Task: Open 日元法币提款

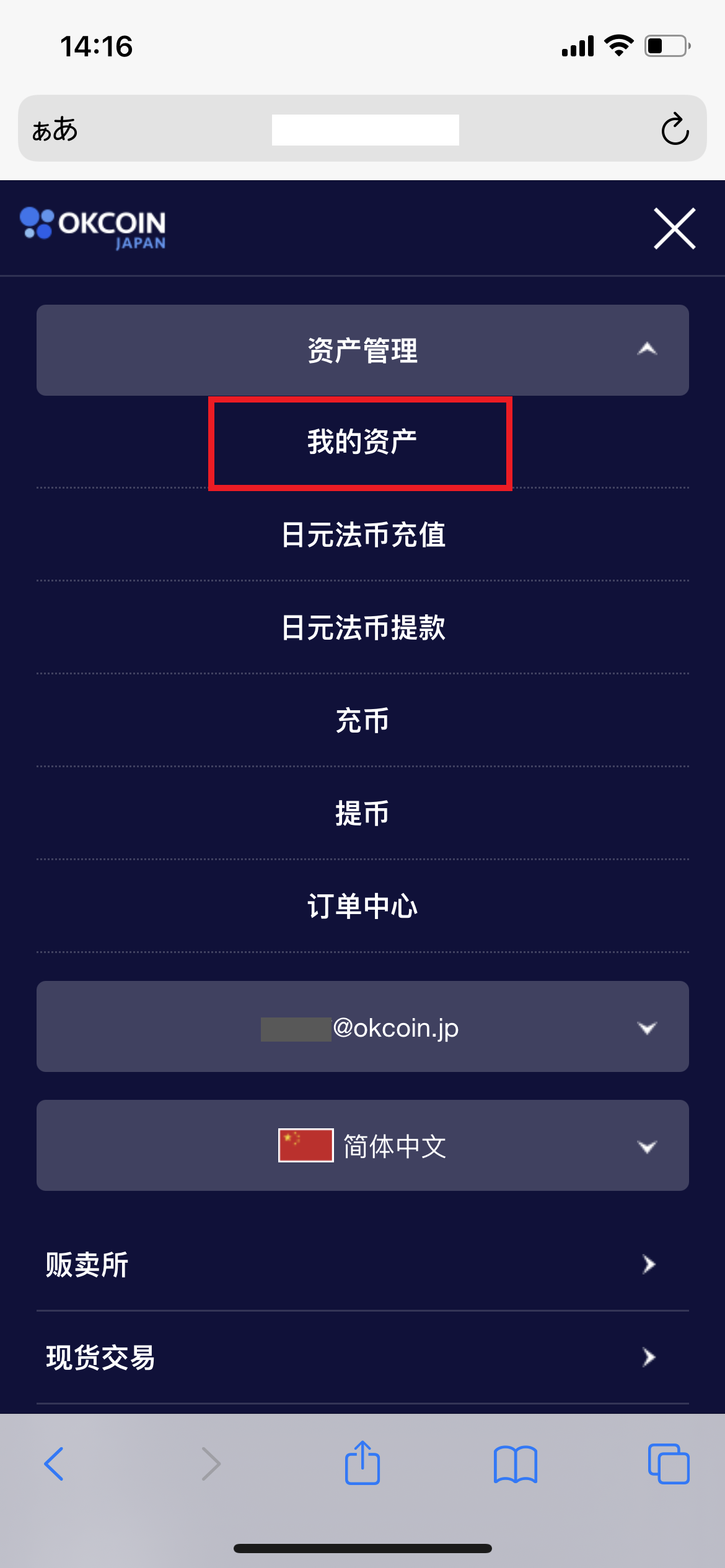Action: click(x=362, y=627)
